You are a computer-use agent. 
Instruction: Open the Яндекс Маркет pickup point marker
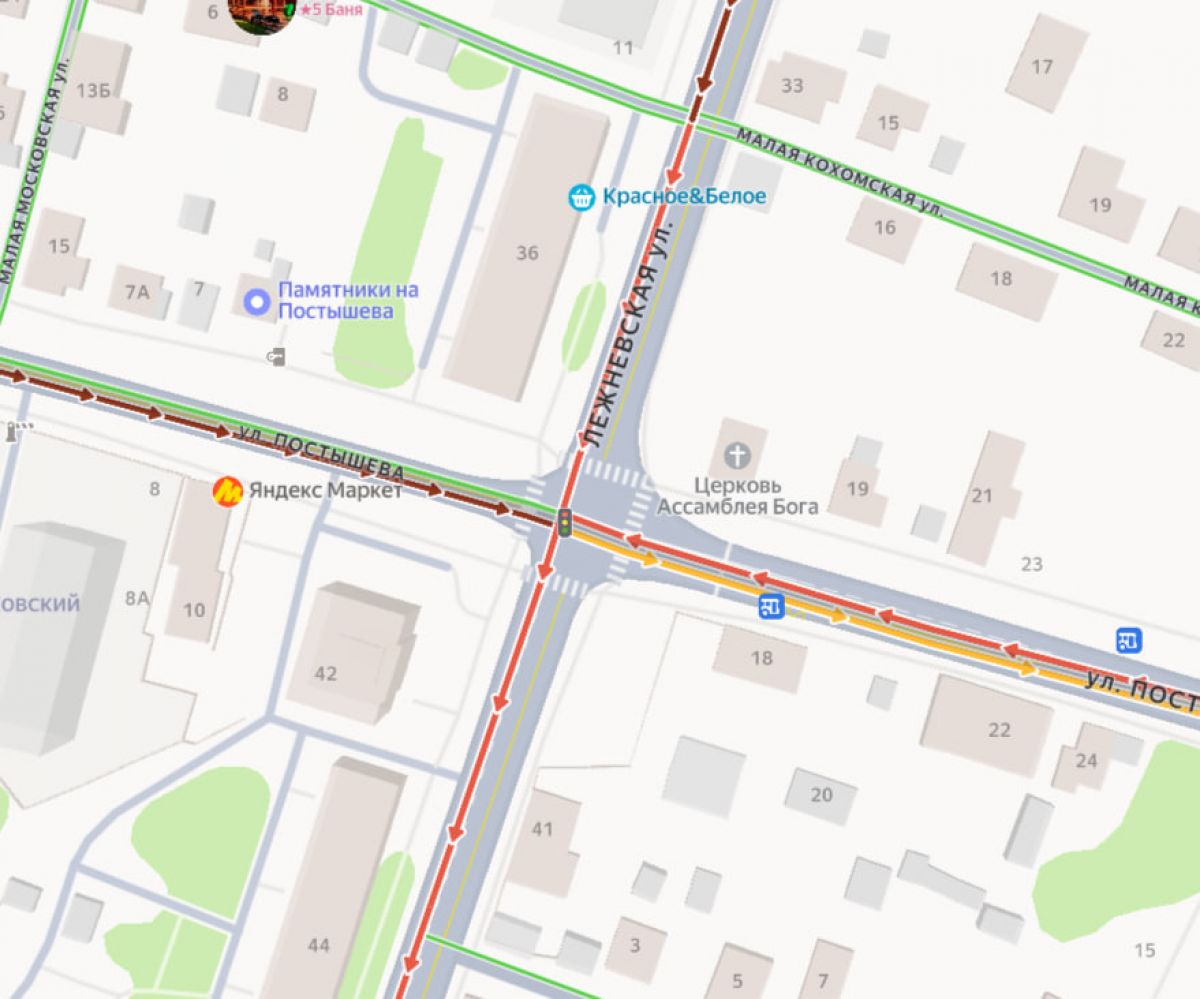pos(228,491)
